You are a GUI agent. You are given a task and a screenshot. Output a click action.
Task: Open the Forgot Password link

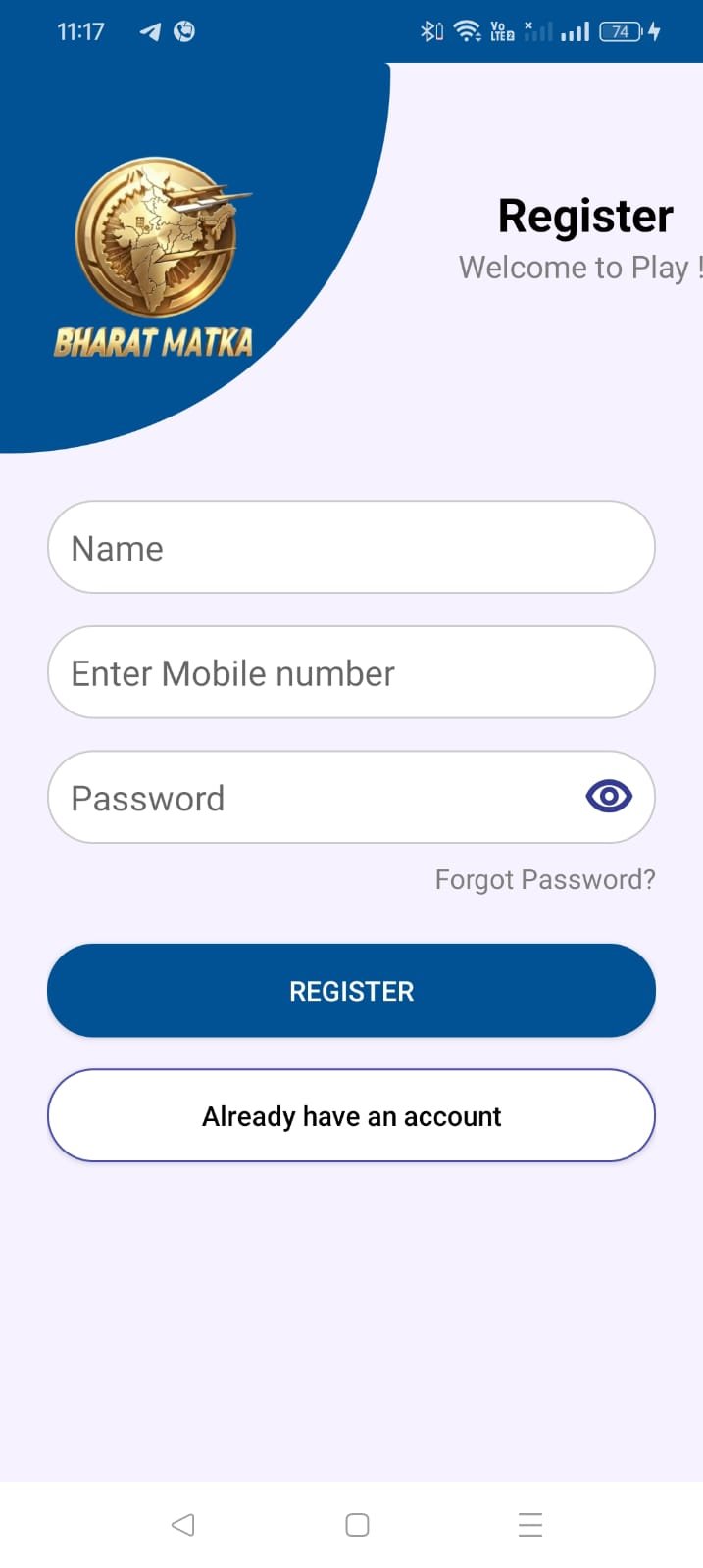[x=545, y=879]
